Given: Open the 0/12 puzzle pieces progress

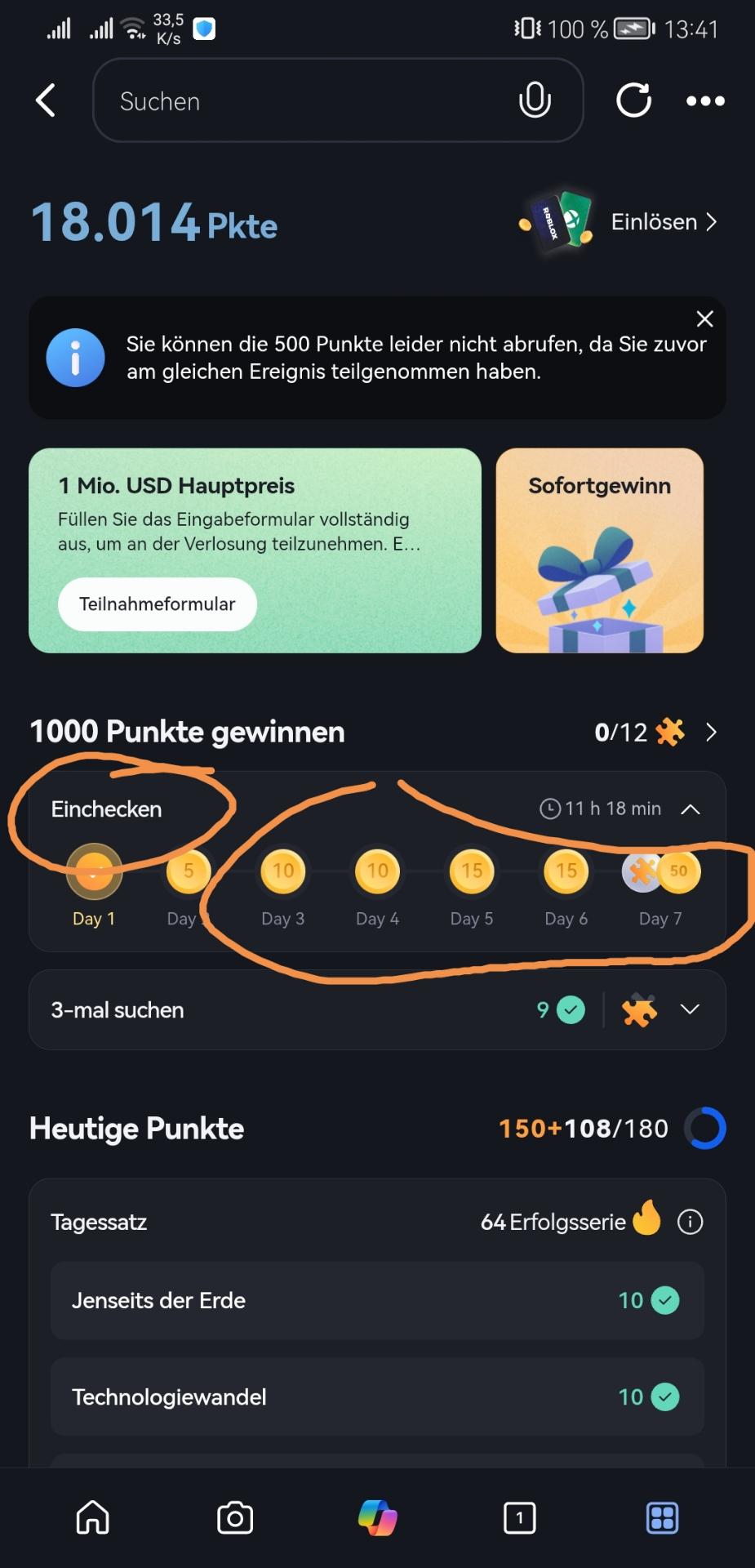Looking at the screenshot, I should point(655,732).
